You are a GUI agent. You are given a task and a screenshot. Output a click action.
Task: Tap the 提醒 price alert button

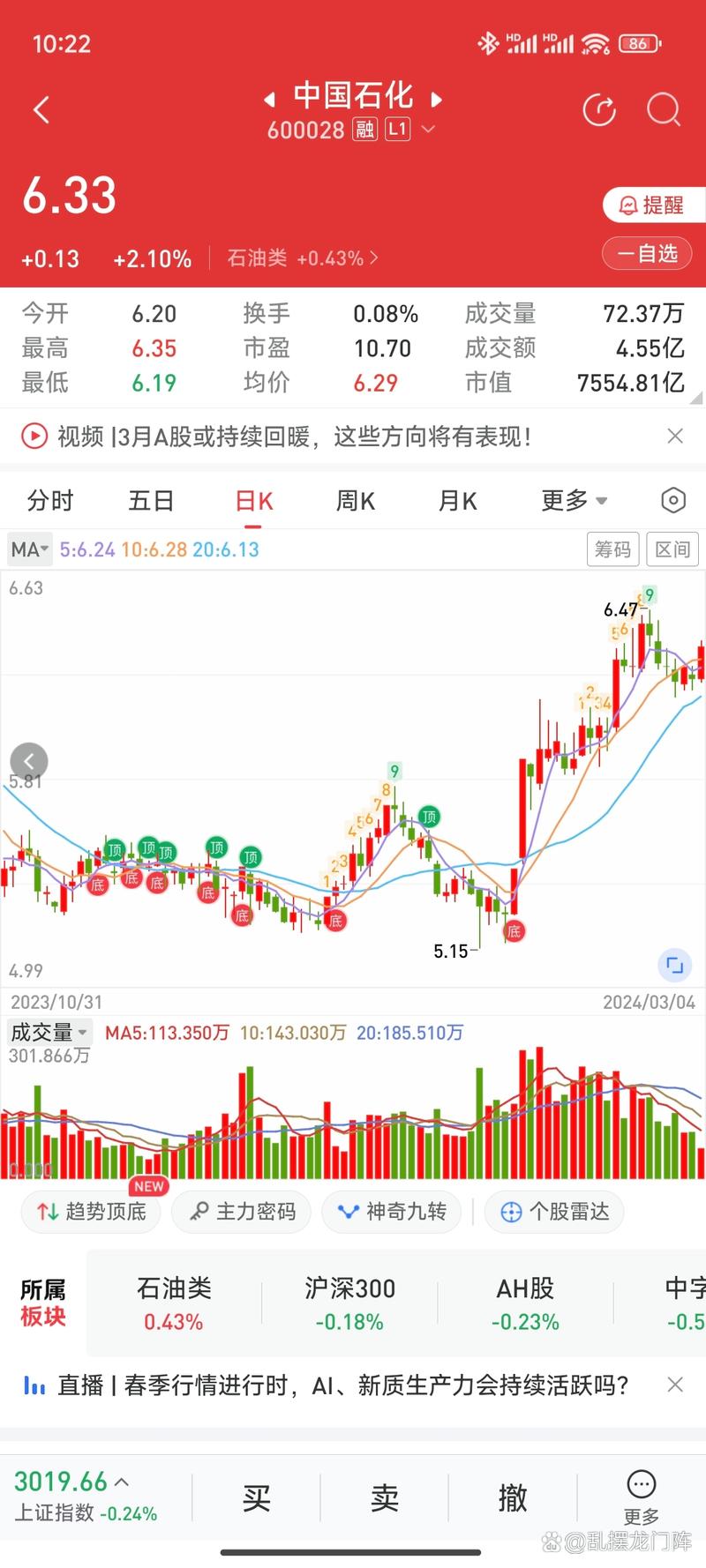[653, 205]
